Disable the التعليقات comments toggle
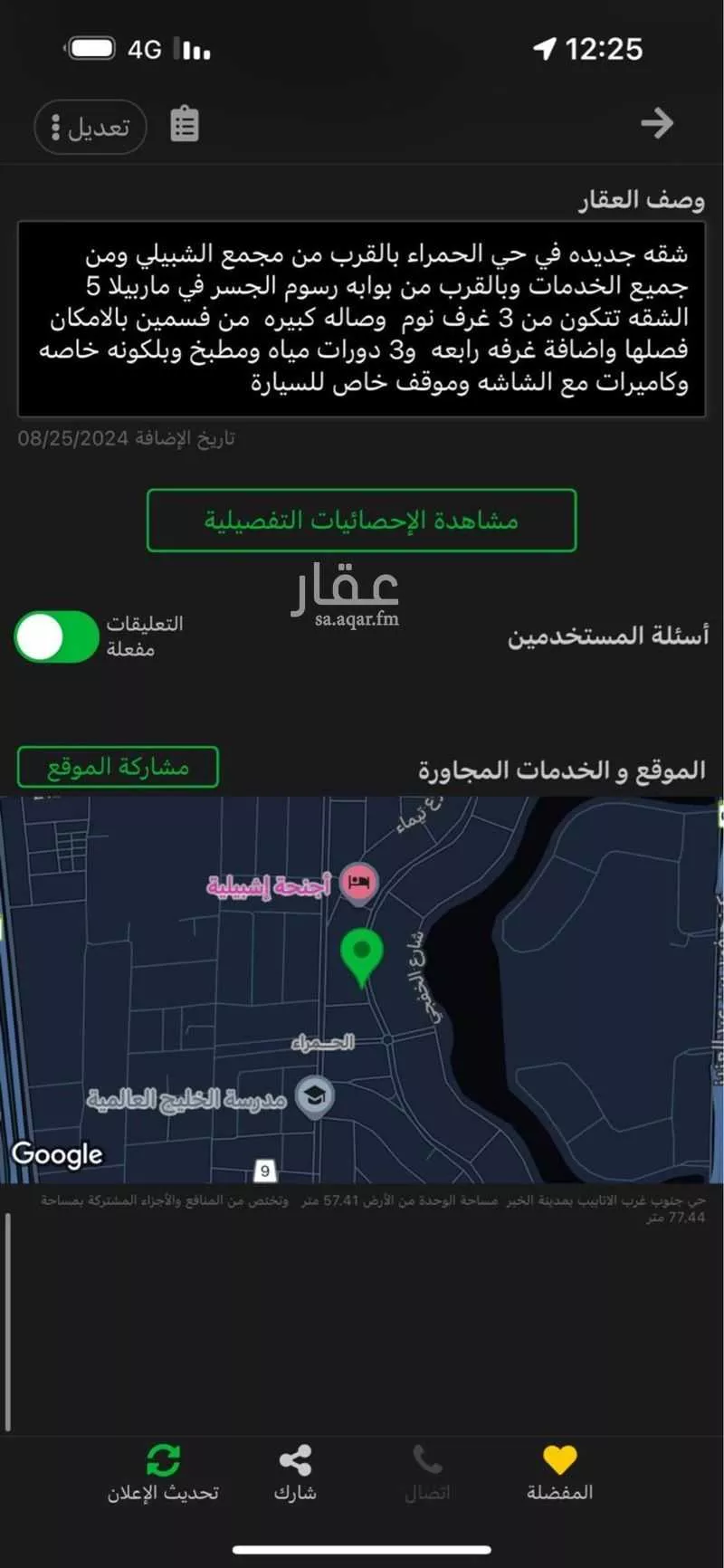The width and height of the screenshot is (724, 1568). click(58, 636)
